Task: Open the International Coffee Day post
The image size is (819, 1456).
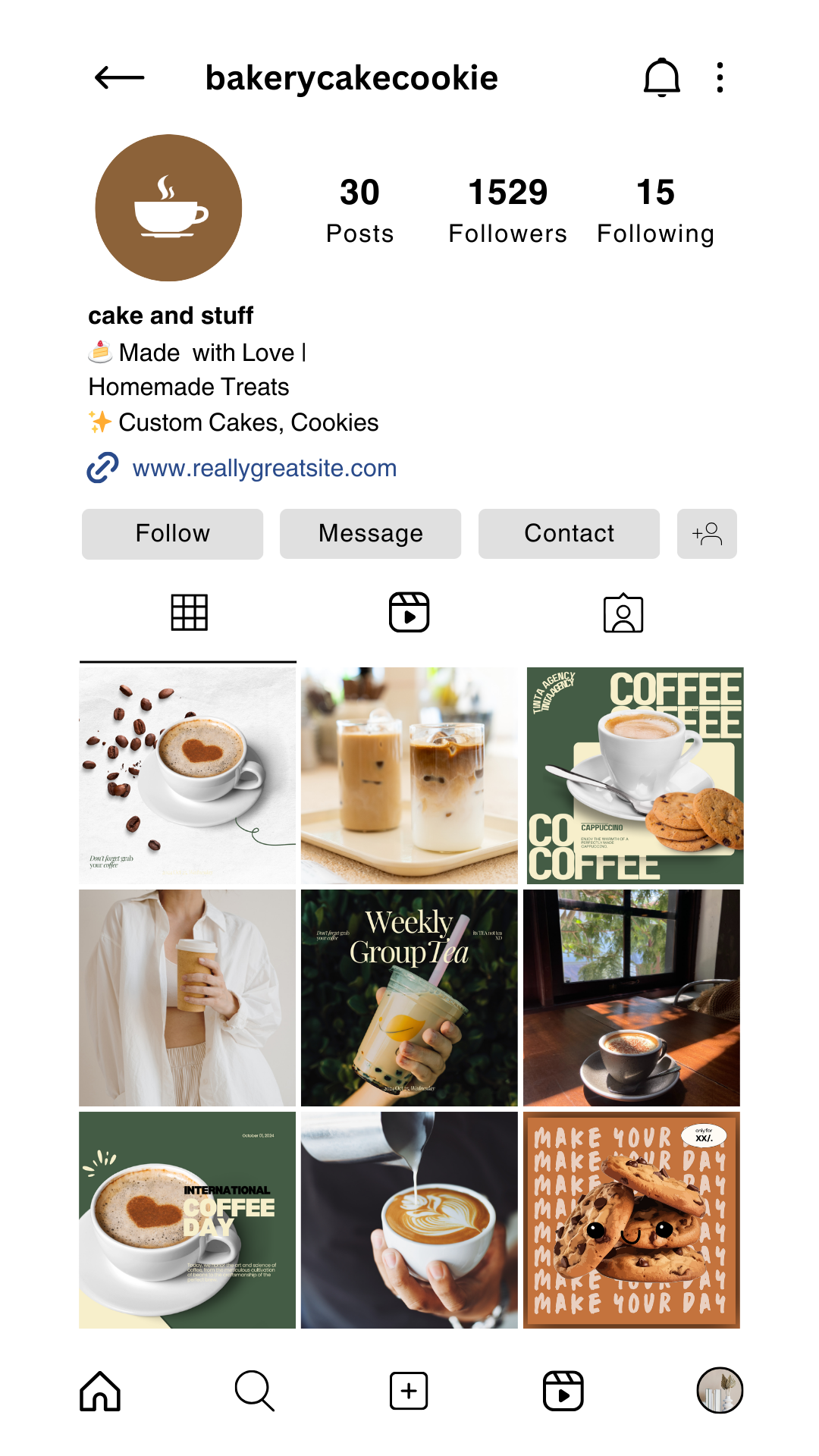Action: pos(187,1221)
